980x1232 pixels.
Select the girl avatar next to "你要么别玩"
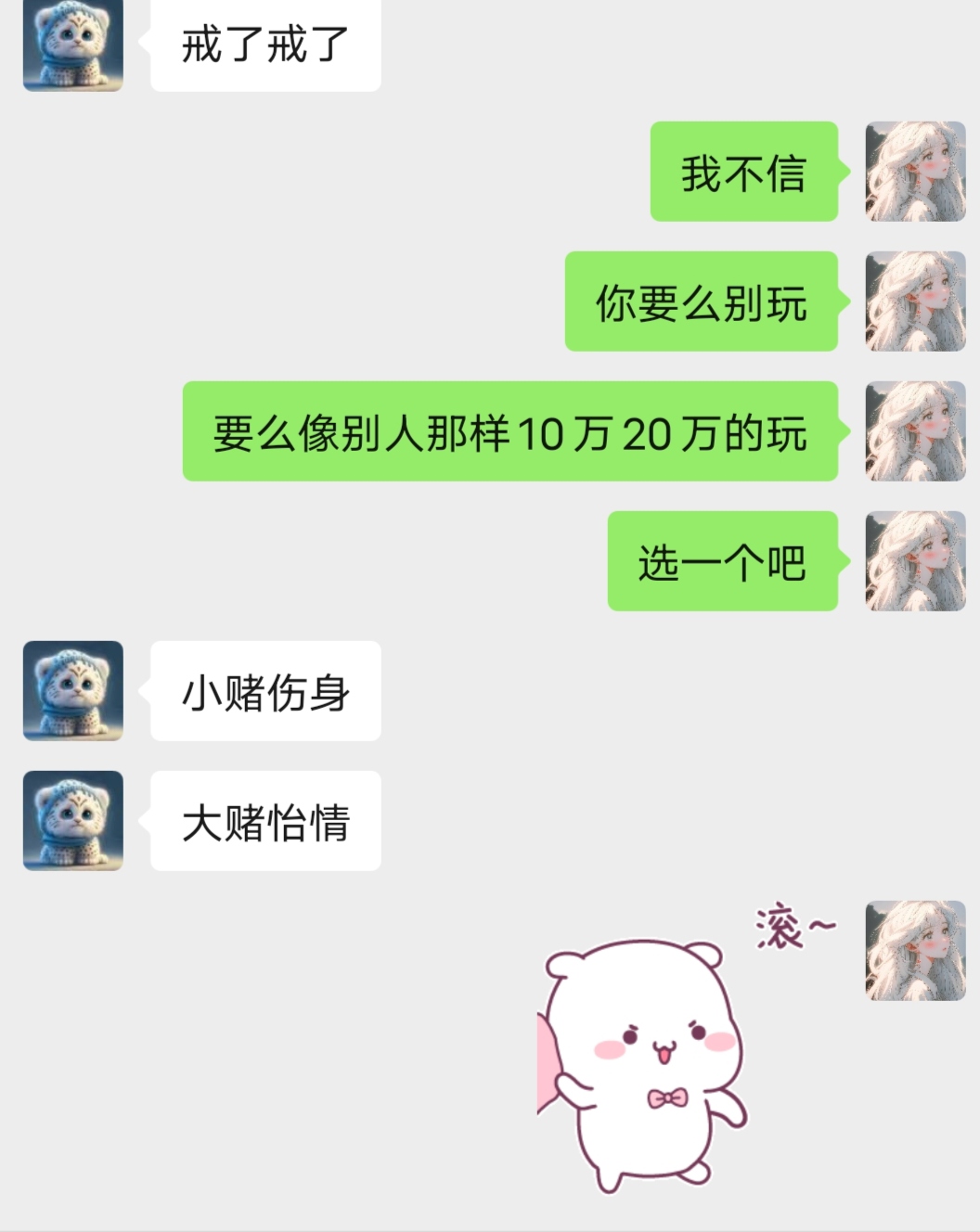(914, 303)
